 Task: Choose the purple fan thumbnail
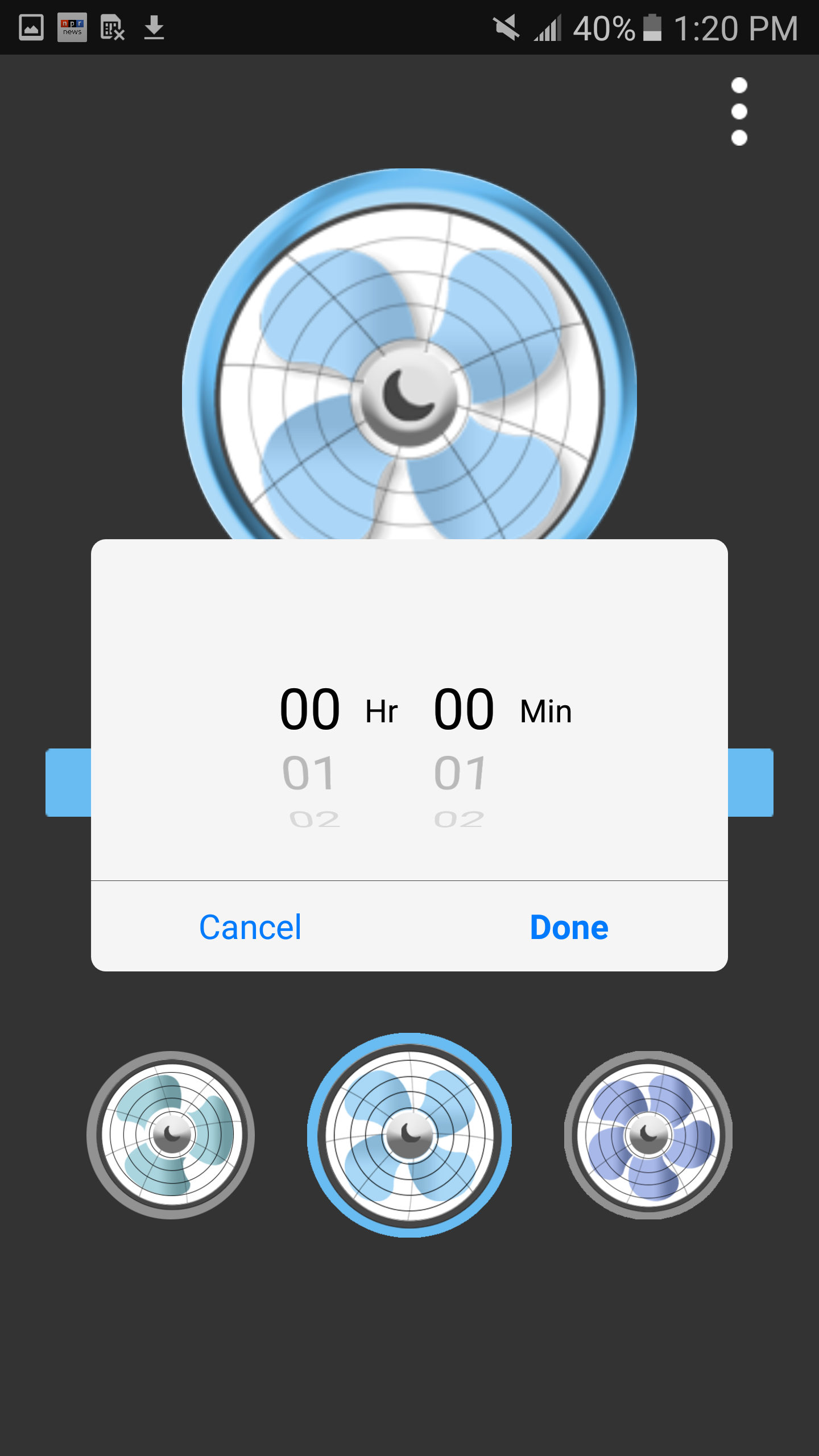coord(648,1135)
